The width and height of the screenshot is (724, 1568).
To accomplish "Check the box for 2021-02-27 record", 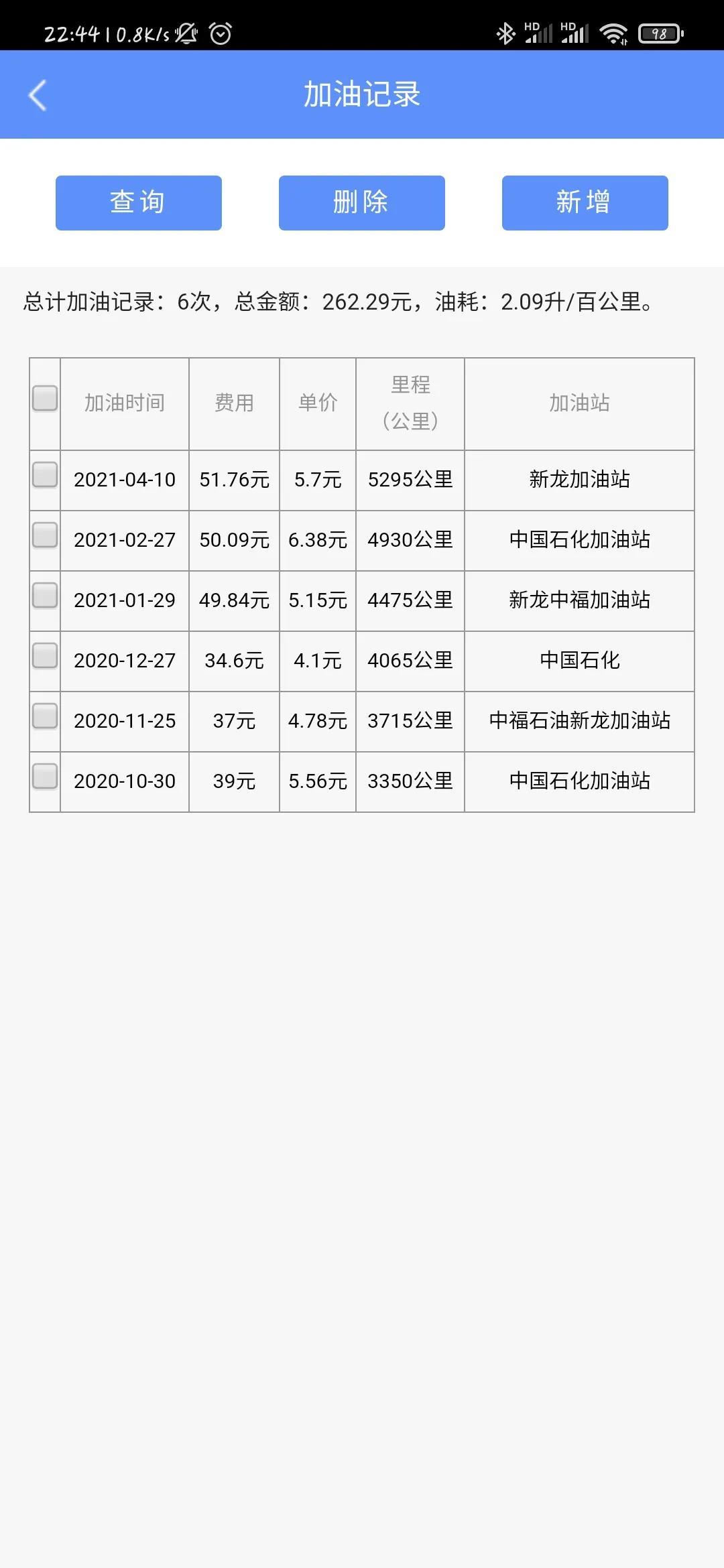I will tap(45, 535).
